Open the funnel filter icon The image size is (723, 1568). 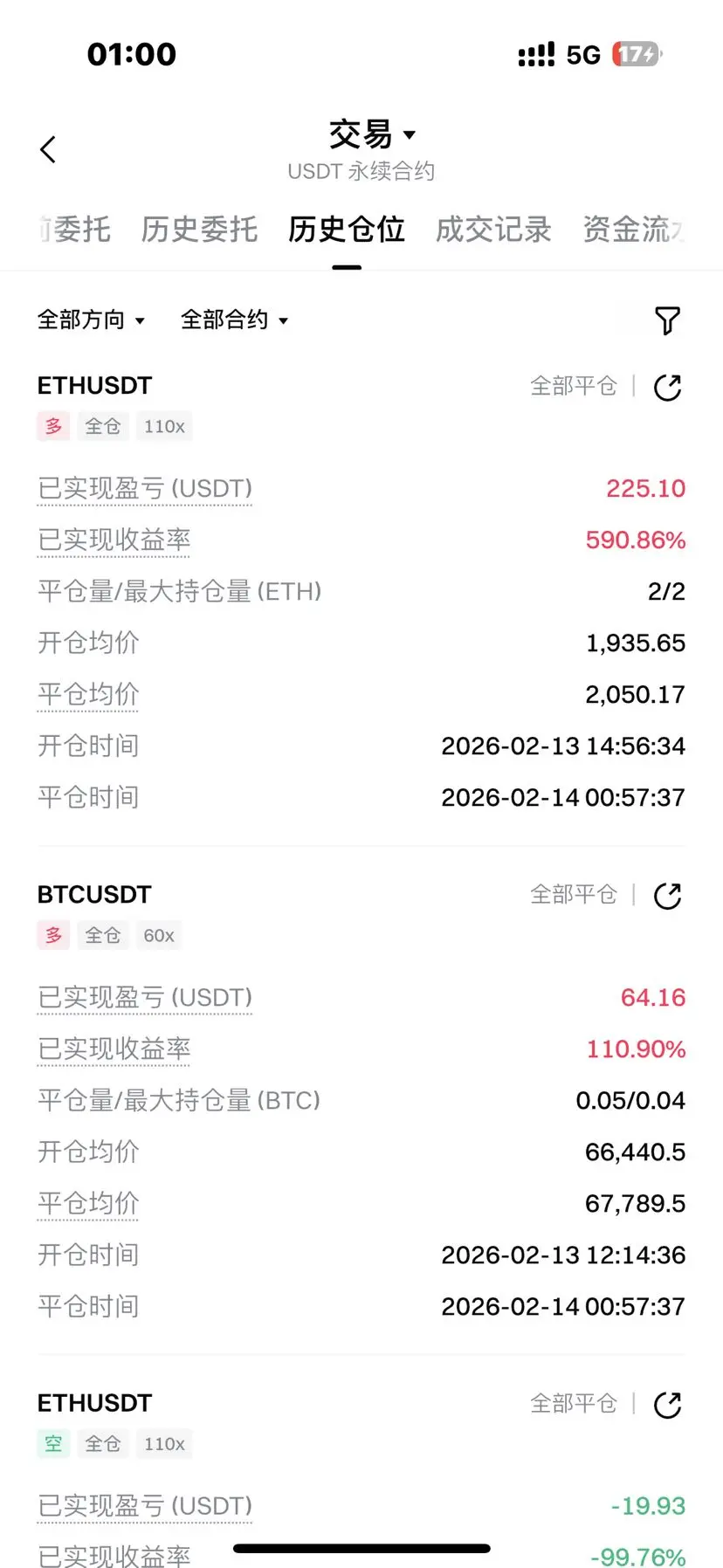click(667, 320)
